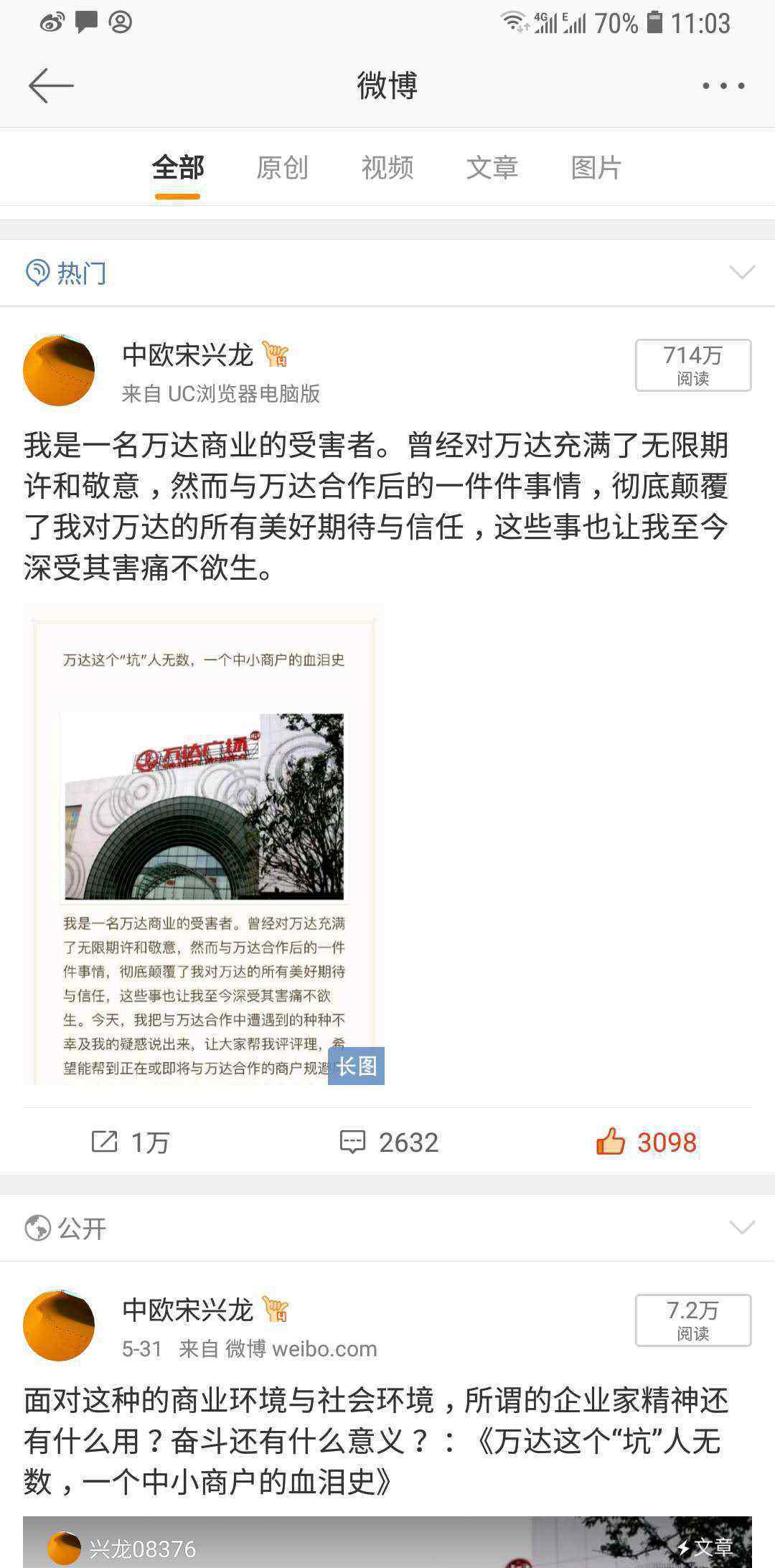This screenshot has height=1568, width=775.
Task: Open the three-dot overflow menu
Action: pos(723,85)
